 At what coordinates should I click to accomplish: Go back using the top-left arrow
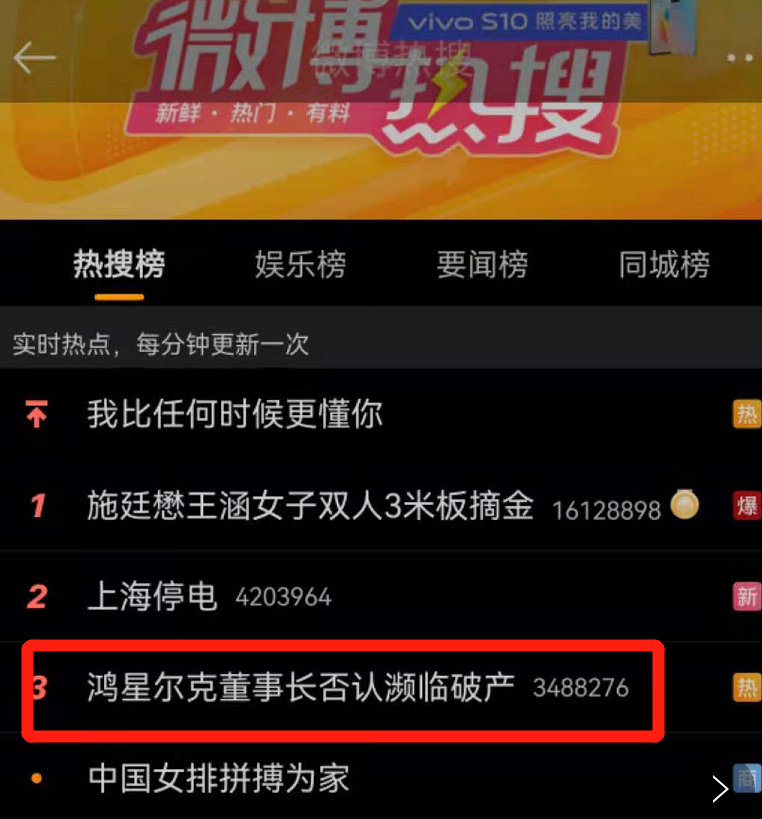pos(35,58)
